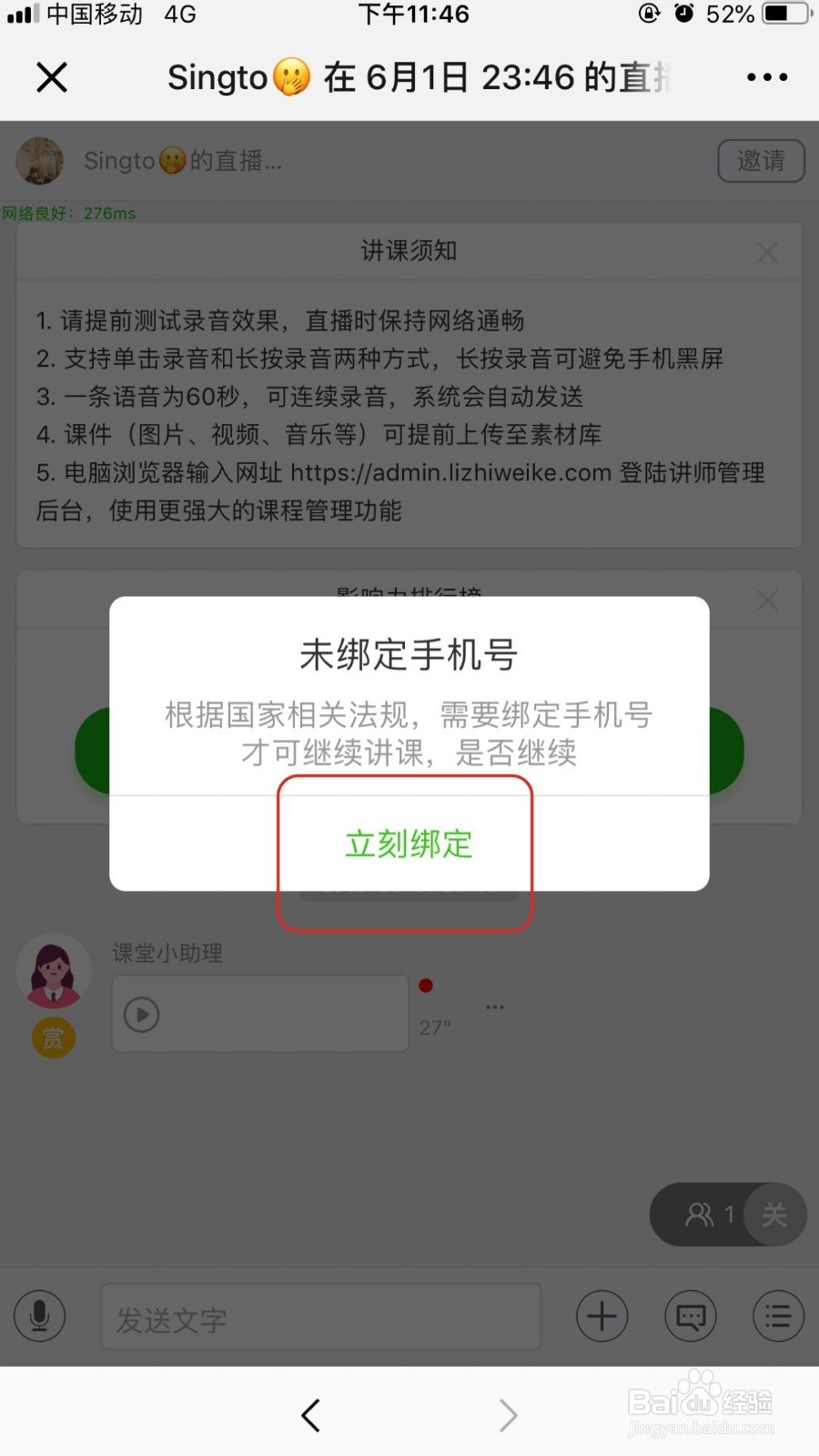Open the admin.lizhiweike.com link
Viewport: 819px width, 1456px height.
coord(450,472)
